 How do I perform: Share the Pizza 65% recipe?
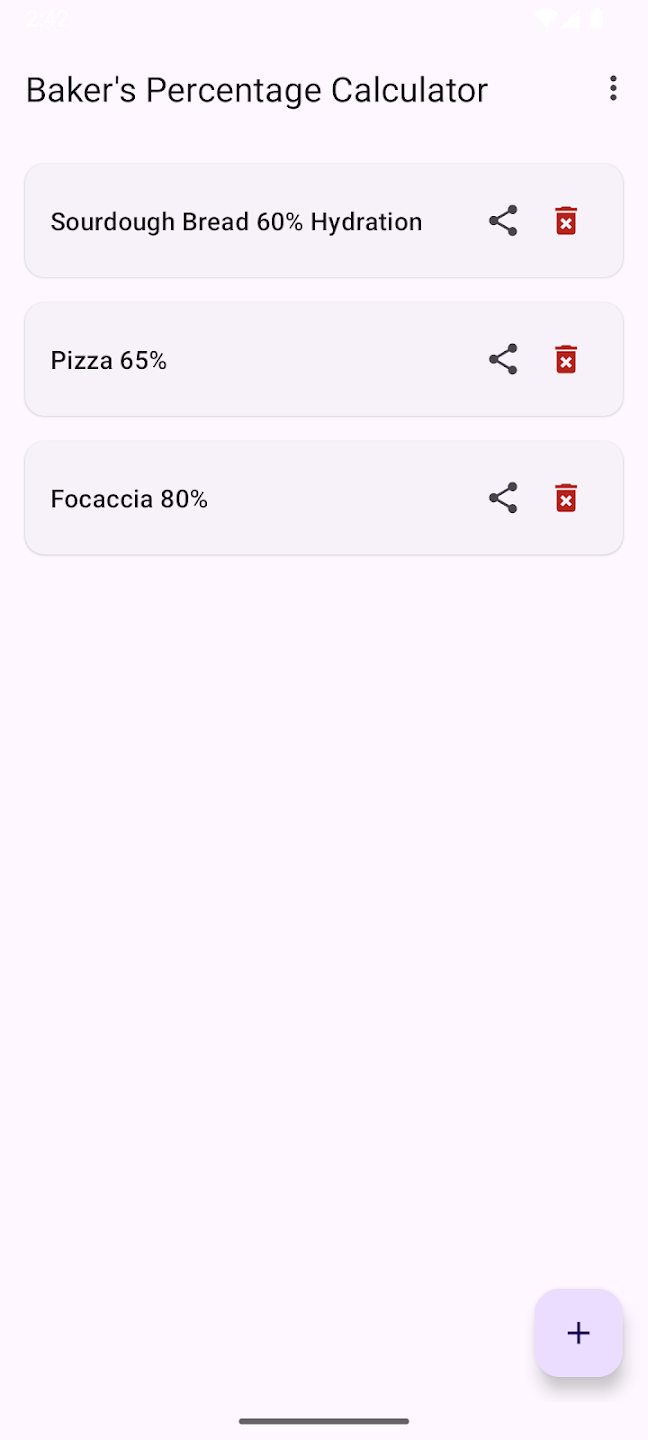pos(503,360)
